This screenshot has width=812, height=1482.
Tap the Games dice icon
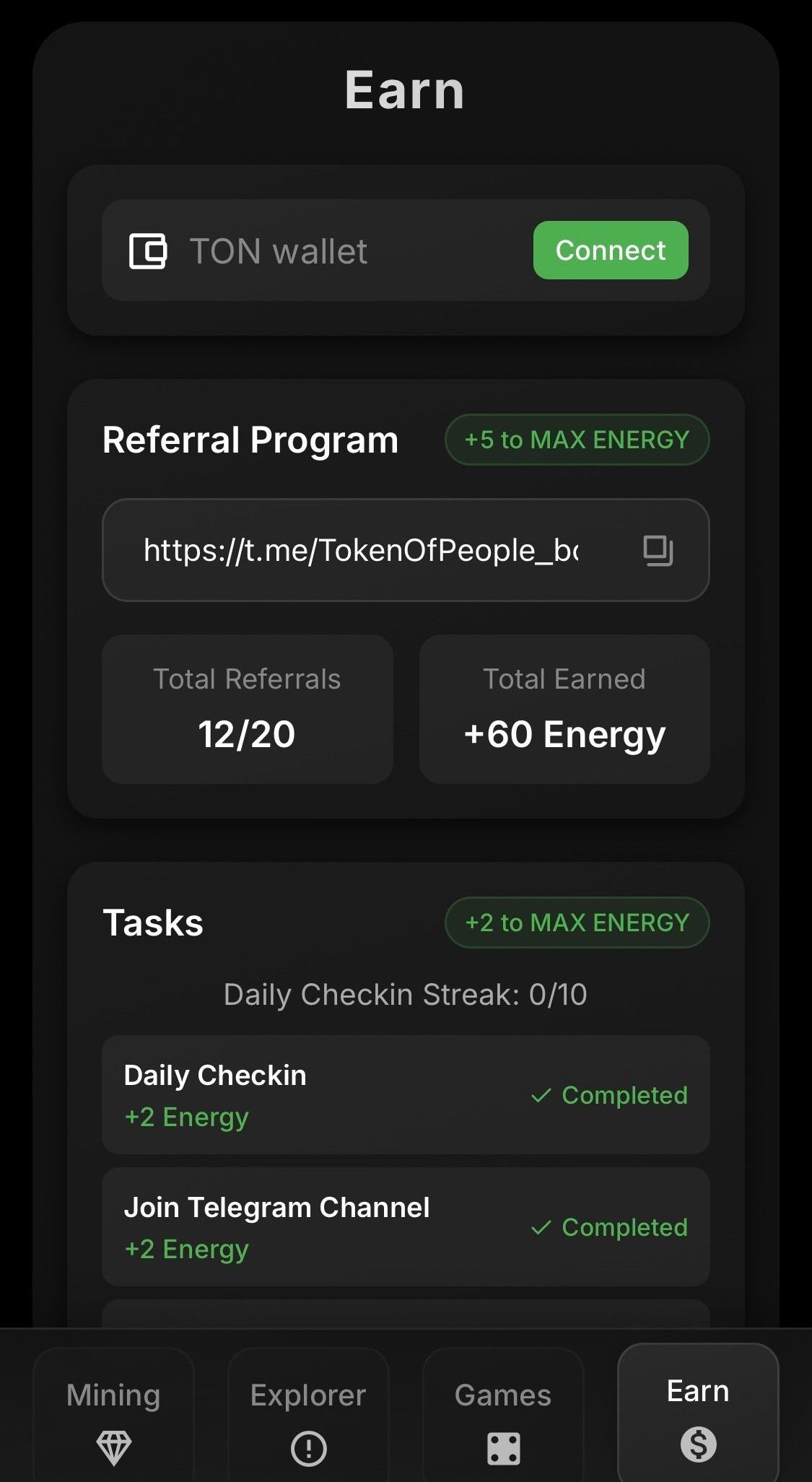(503, 1447)
